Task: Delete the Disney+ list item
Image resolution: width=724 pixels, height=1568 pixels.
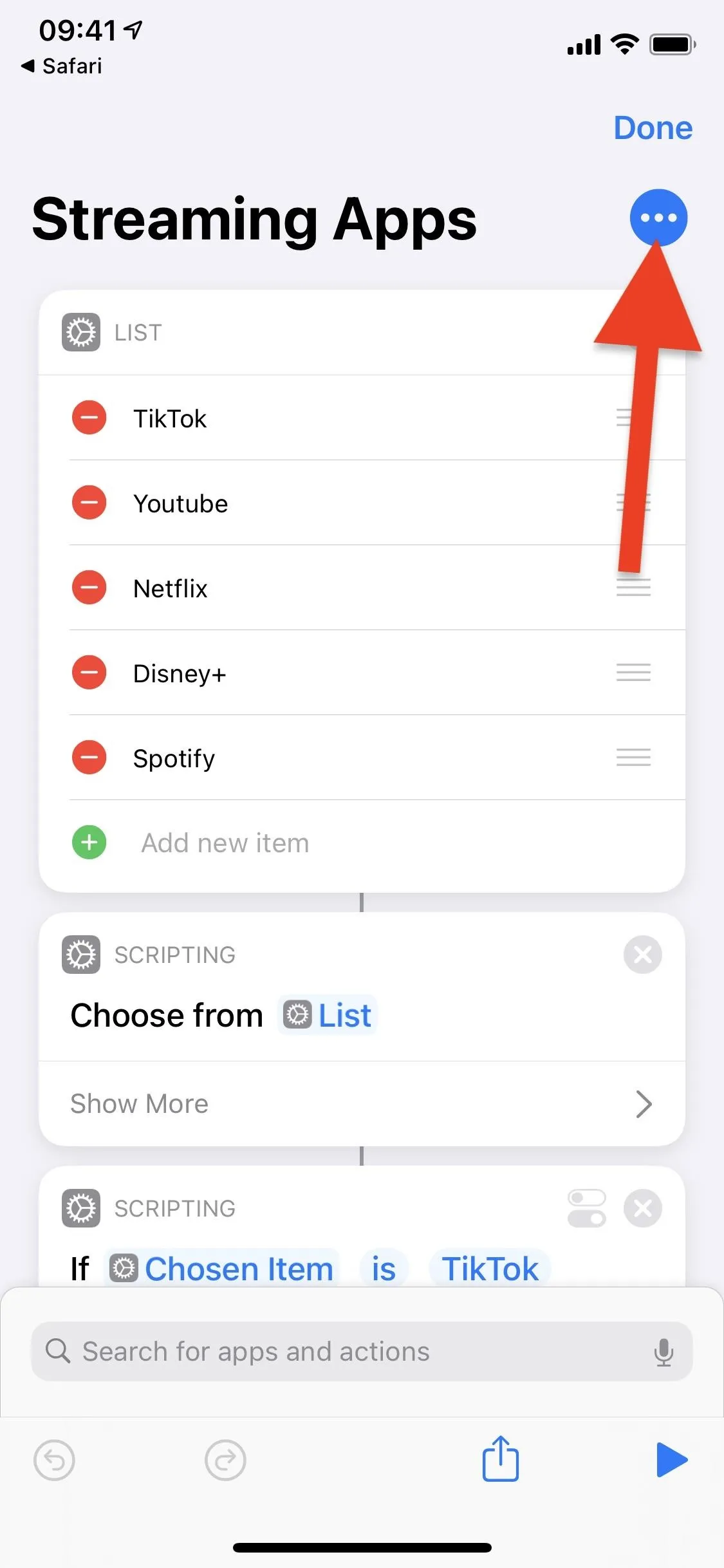Action: [89, 673]
